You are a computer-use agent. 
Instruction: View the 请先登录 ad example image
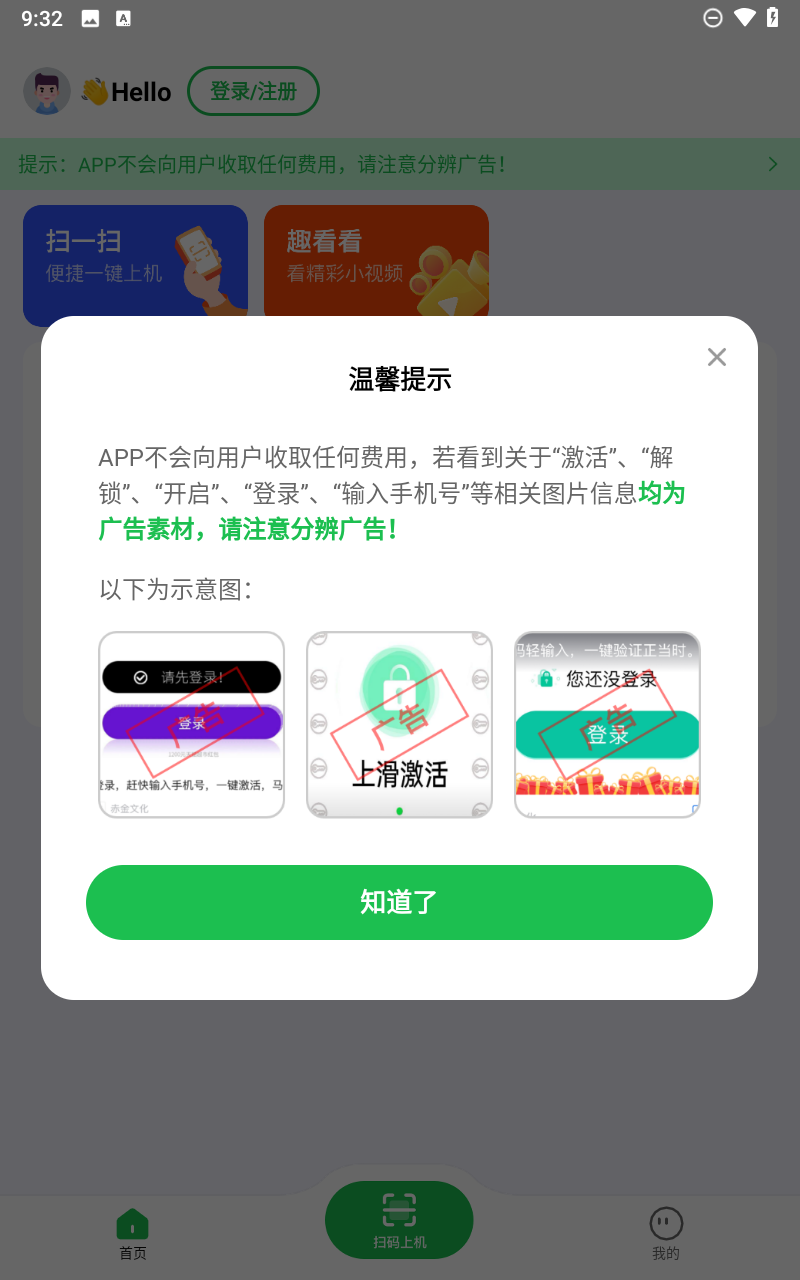pos(191,724)
